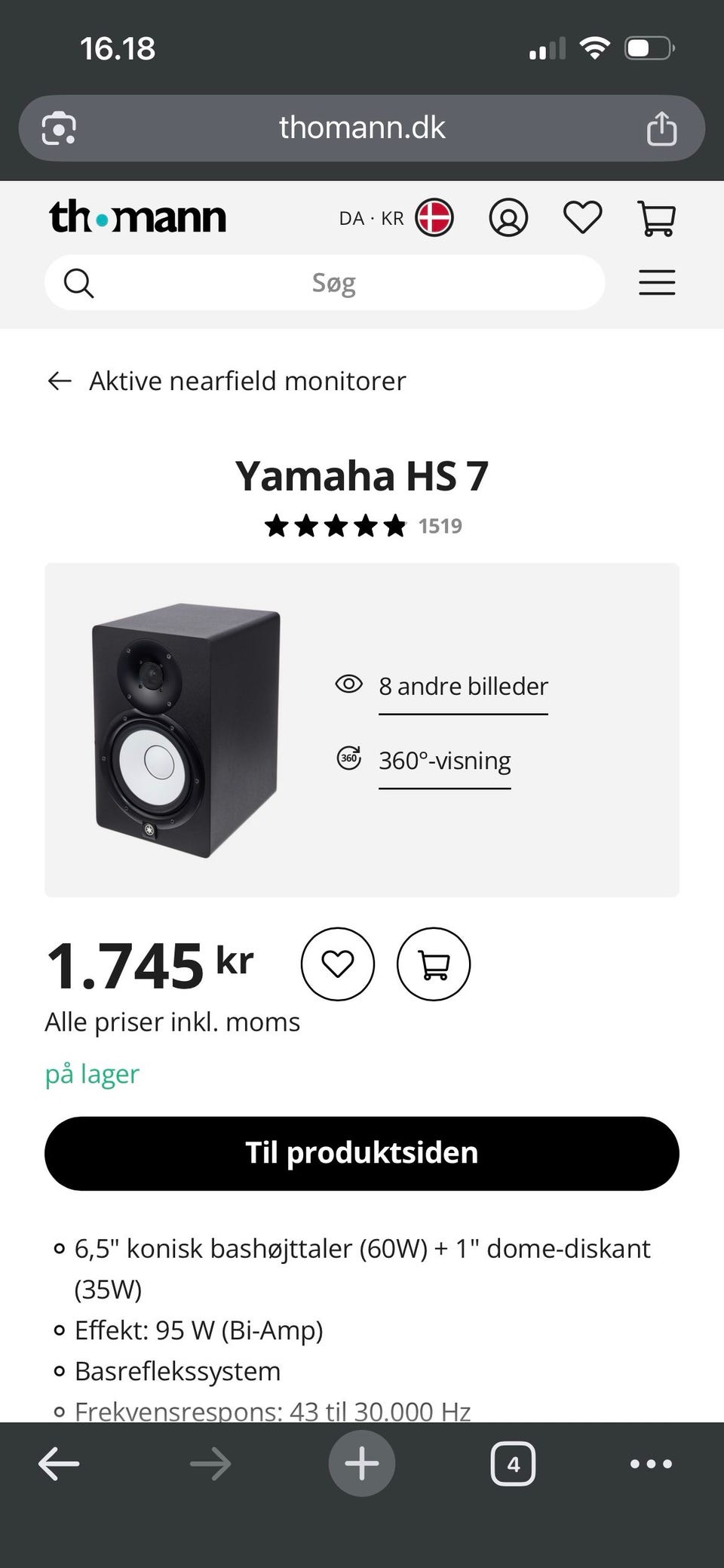Go to the Thomann homepage logo
724x1568 pixels.
coord(137,217)
